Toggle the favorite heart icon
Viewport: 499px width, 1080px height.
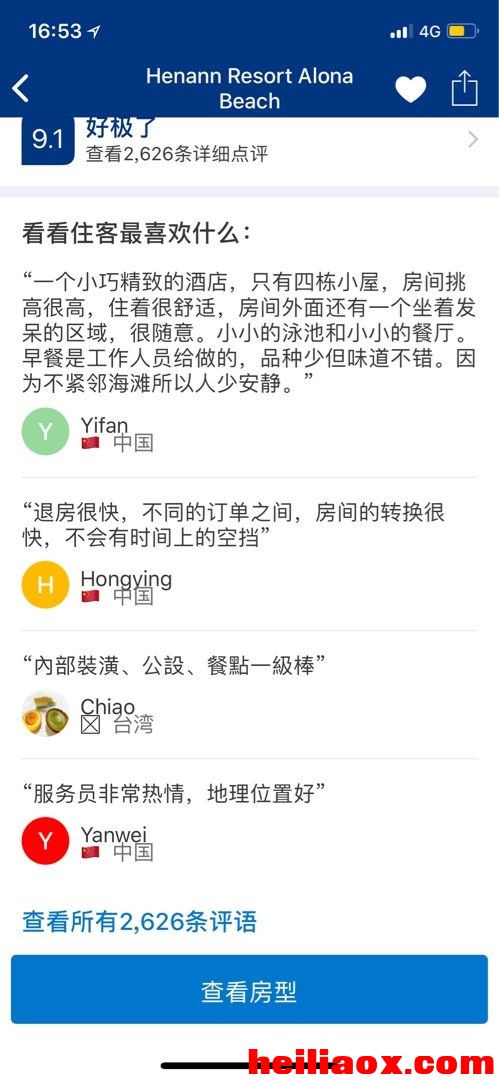410,89
